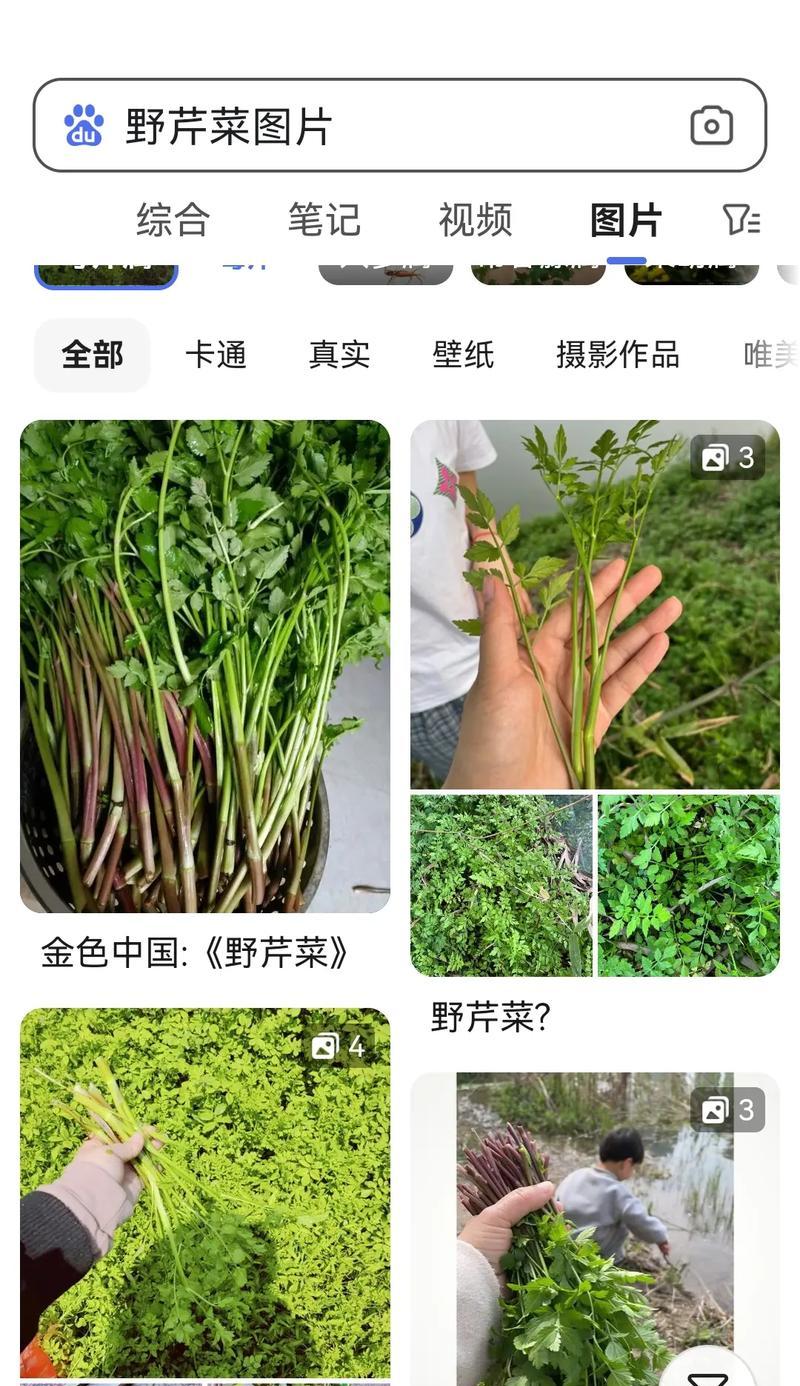This screenshot has width=800, height=1386.
Task: Tap the search box with 野芹菜图片
Action: coord(400,126)
